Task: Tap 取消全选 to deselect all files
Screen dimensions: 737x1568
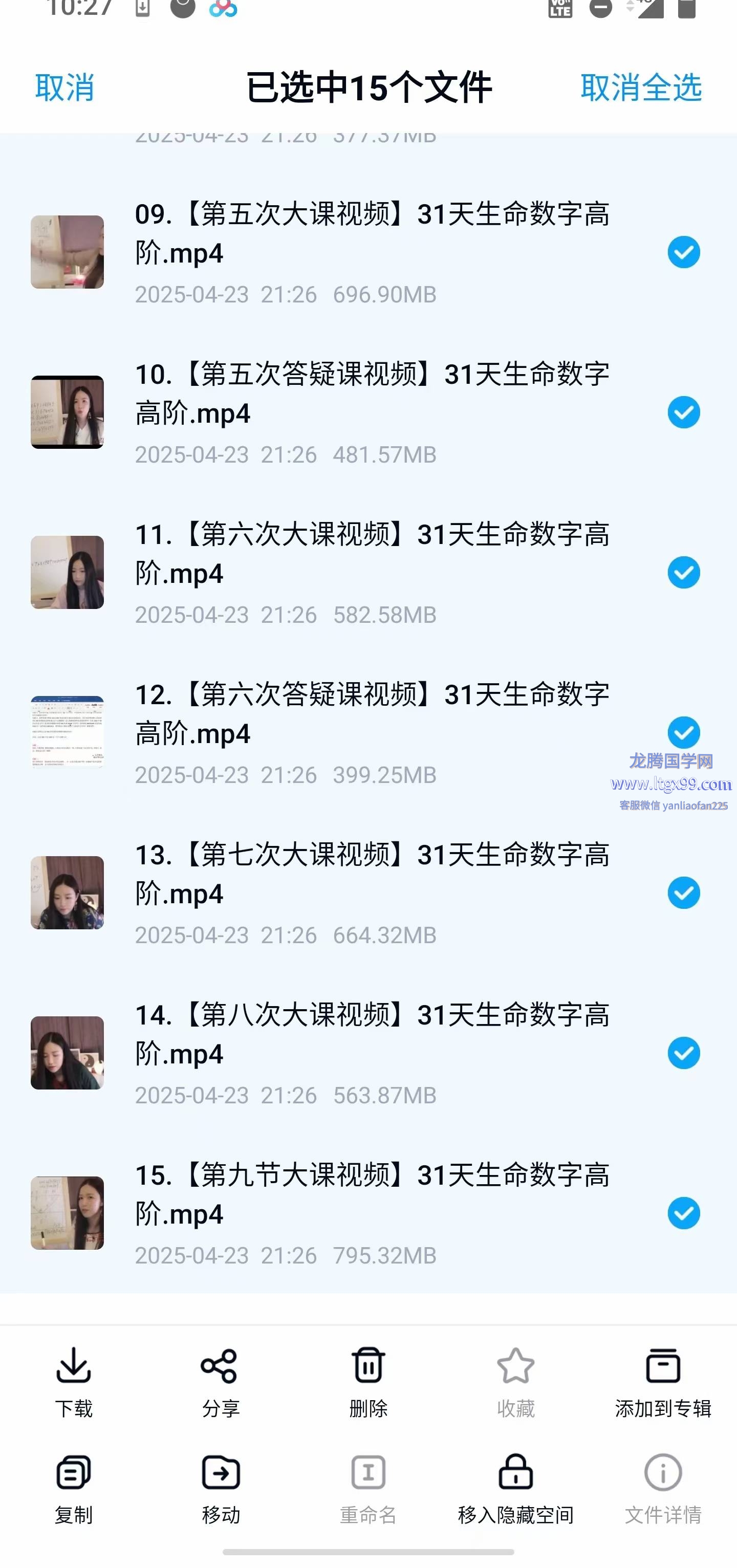Action: (641, 88)
